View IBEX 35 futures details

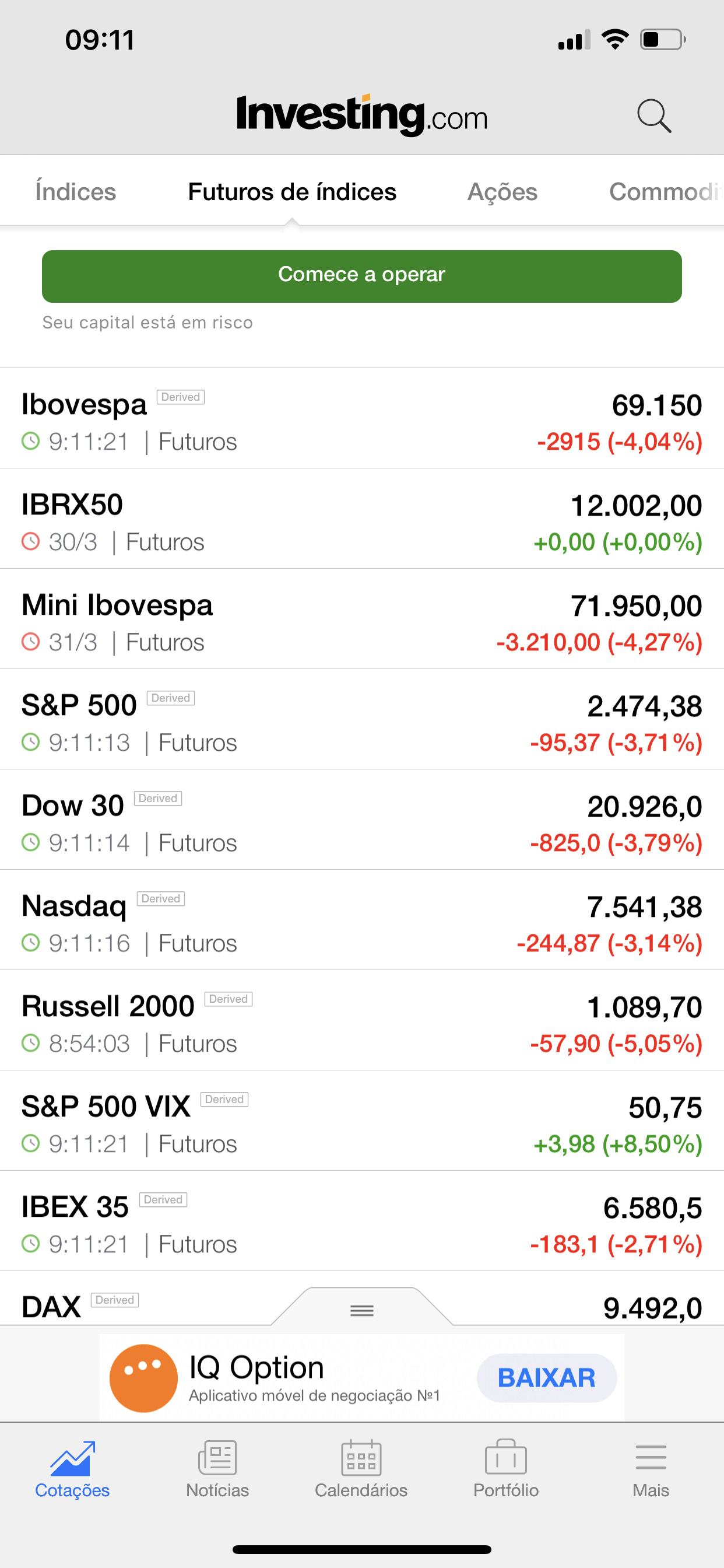tap(362, 1221)
